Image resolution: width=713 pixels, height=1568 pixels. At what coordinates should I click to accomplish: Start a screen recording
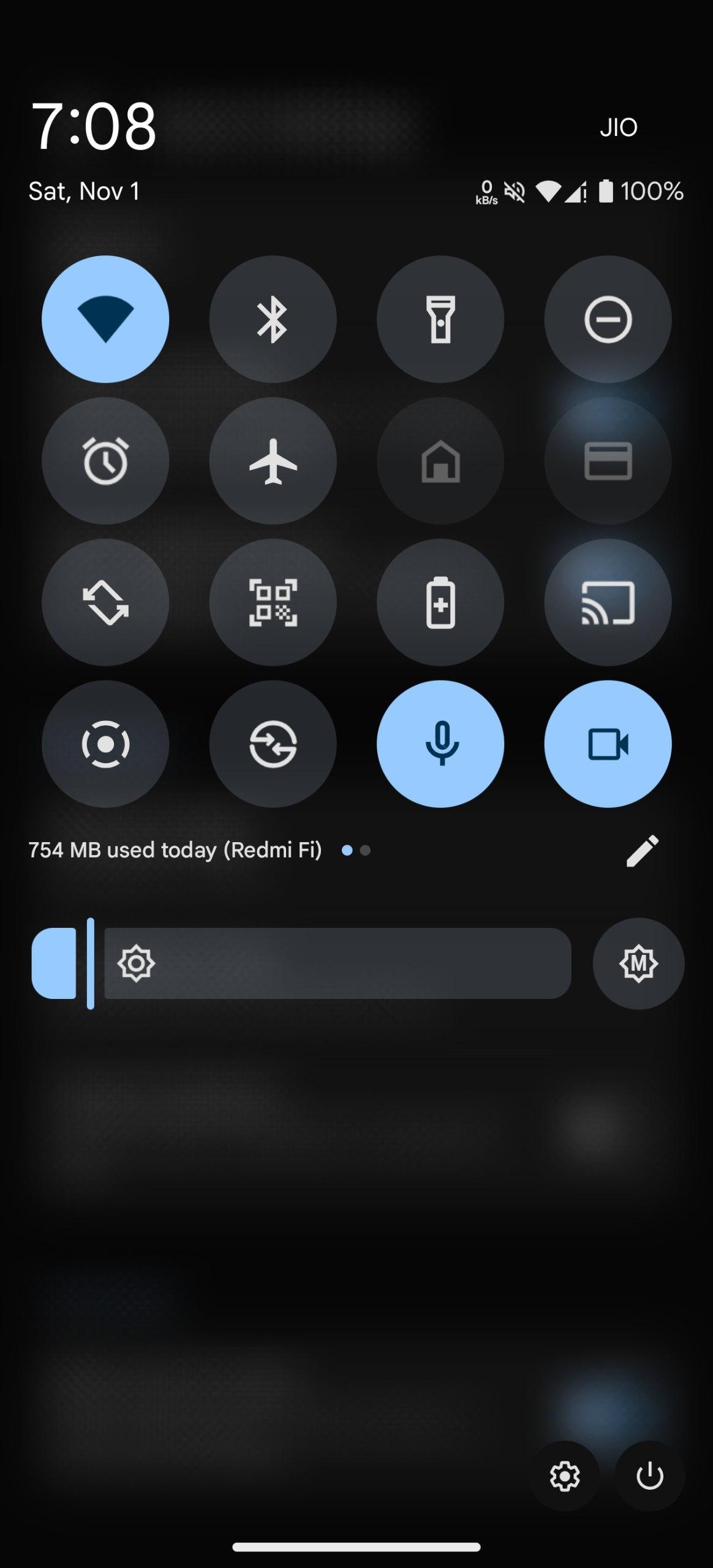(x=105, y=744)
